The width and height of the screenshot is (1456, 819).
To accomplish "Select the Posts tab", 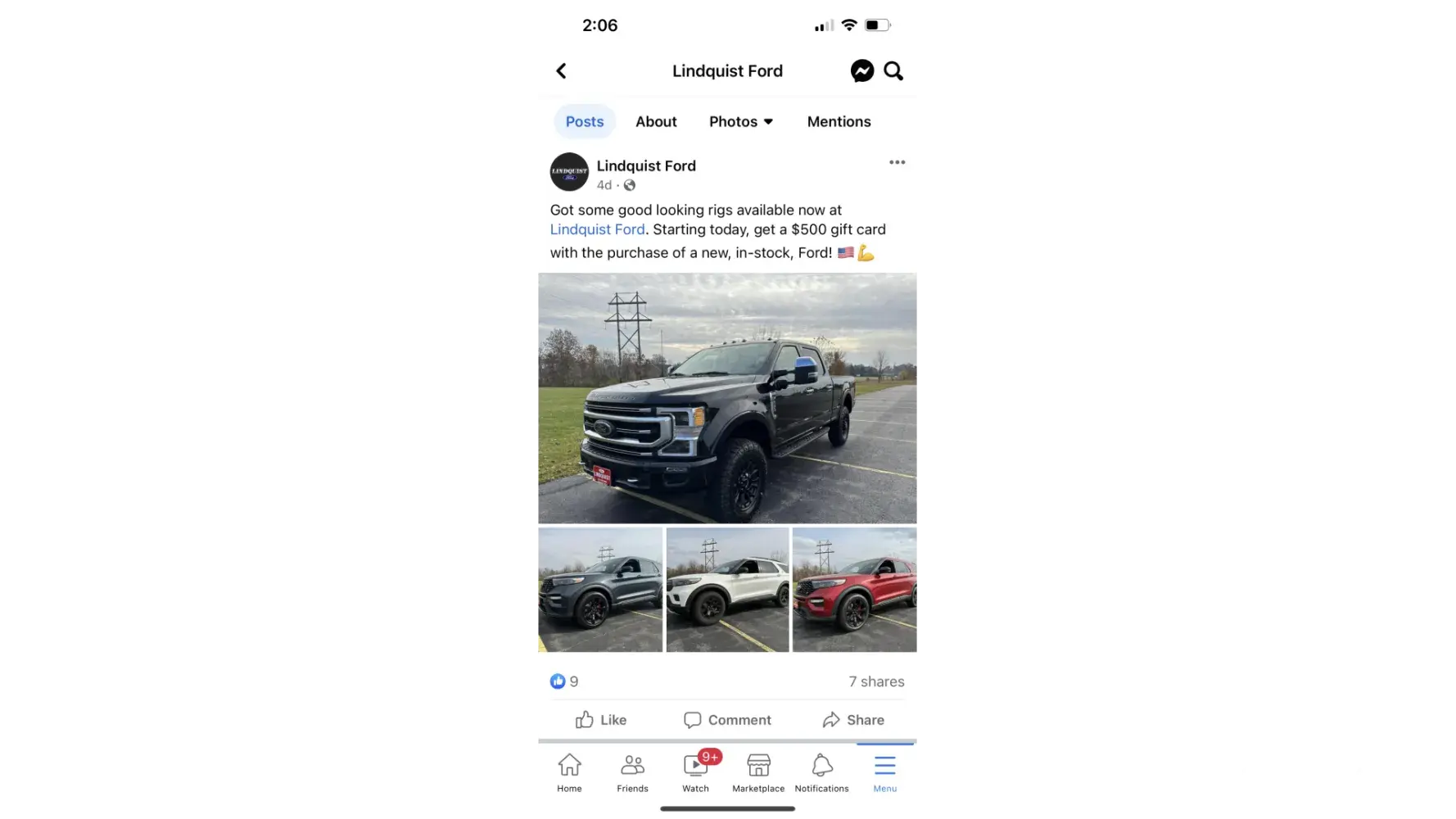I will (x=585, y=121).
